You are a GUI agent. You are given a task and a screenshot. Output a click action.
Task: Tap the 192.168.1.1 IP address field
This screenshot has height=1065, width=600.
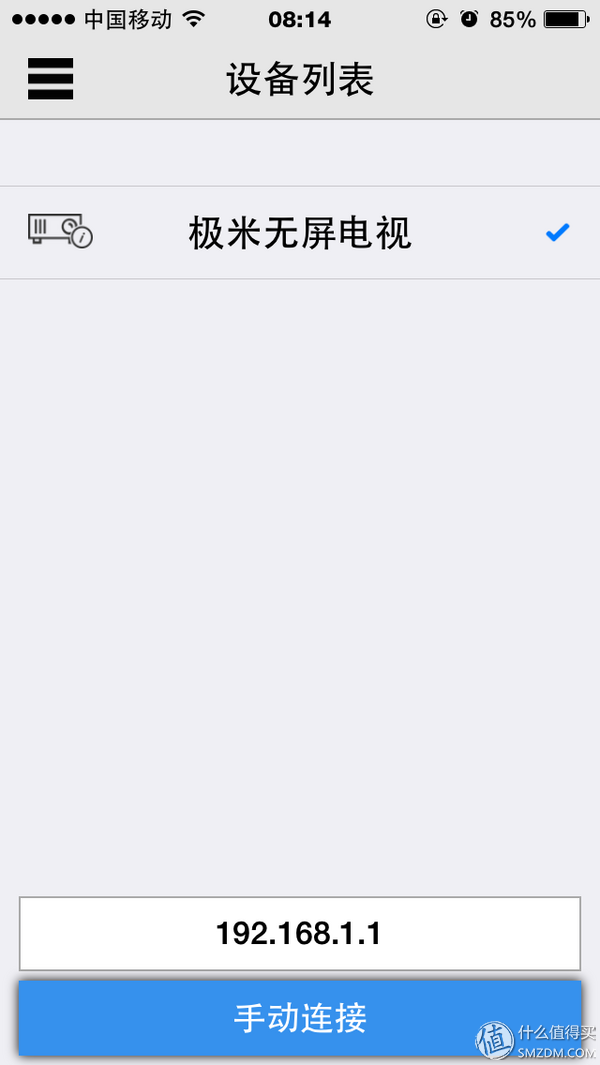[300, 933]
